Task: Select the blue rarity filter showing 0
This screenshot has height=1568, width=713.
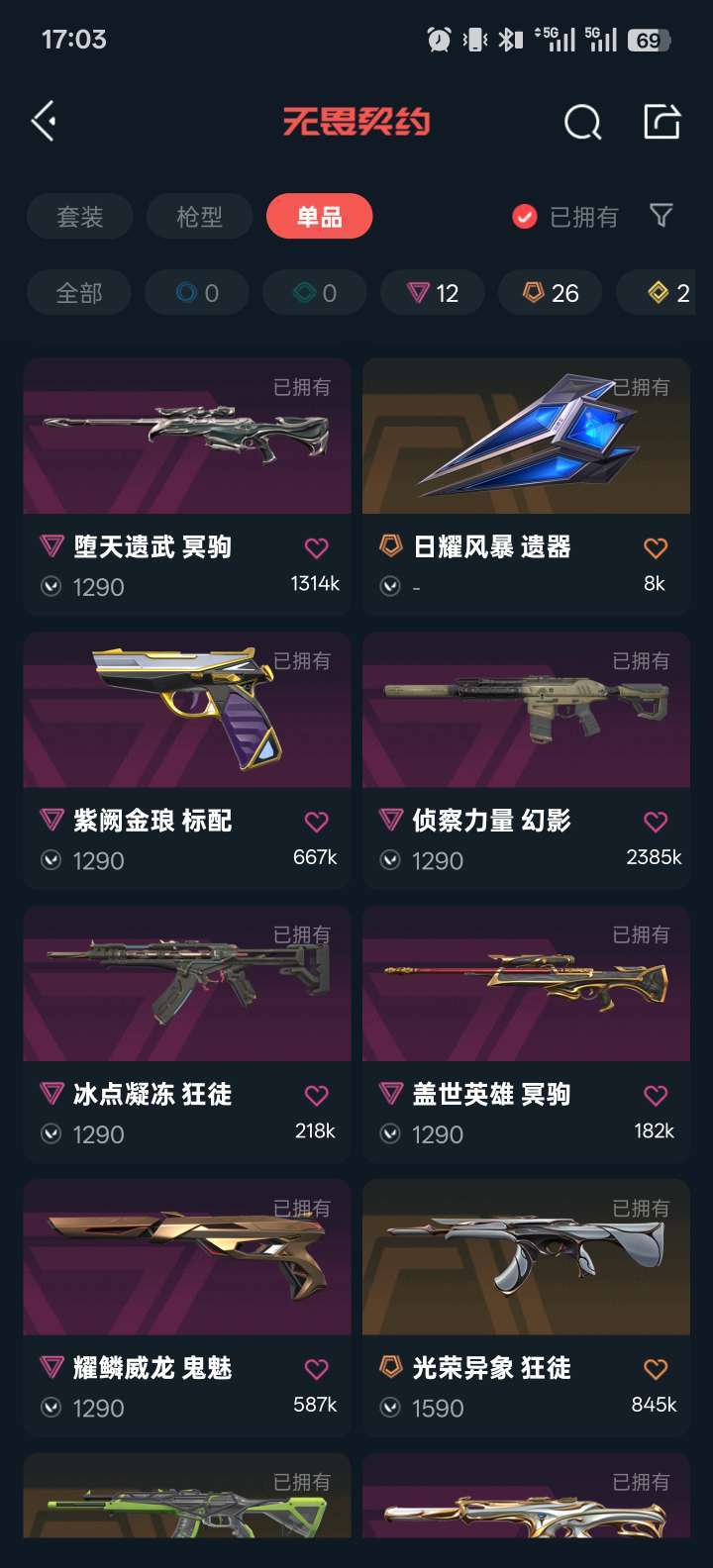Action: pos(196,293)
